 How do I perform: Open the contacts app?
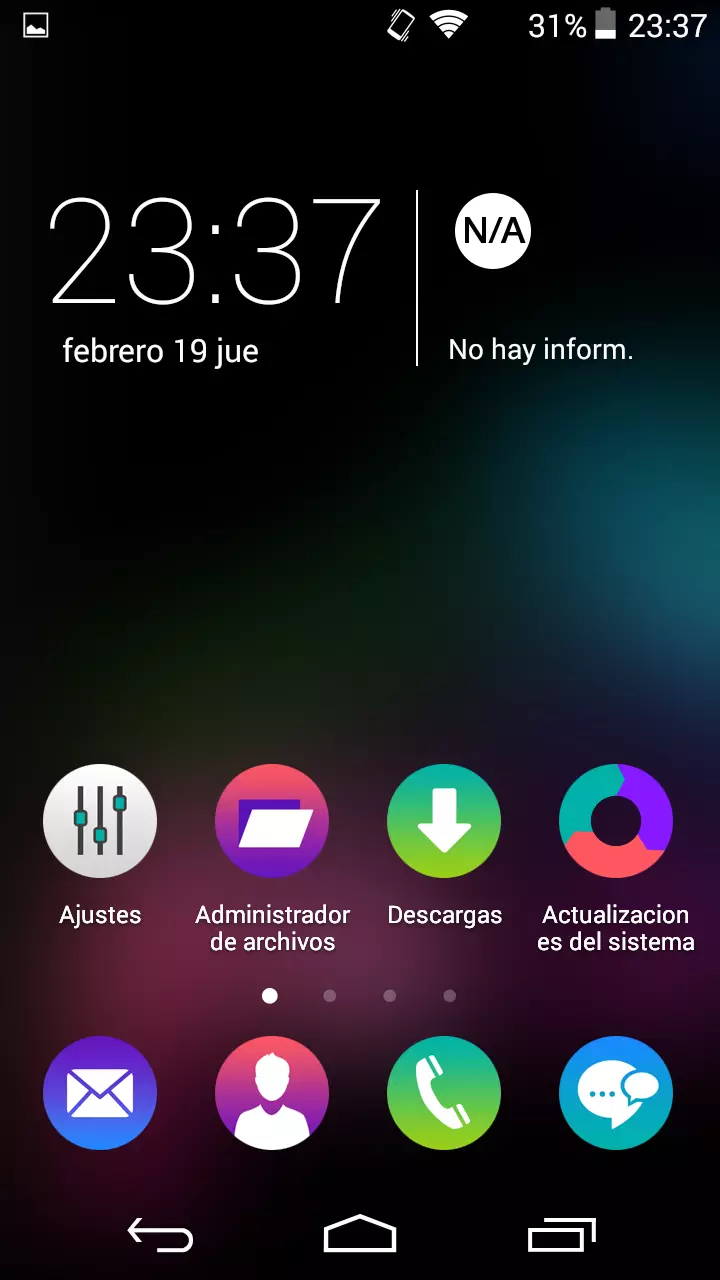[272, 1093]
